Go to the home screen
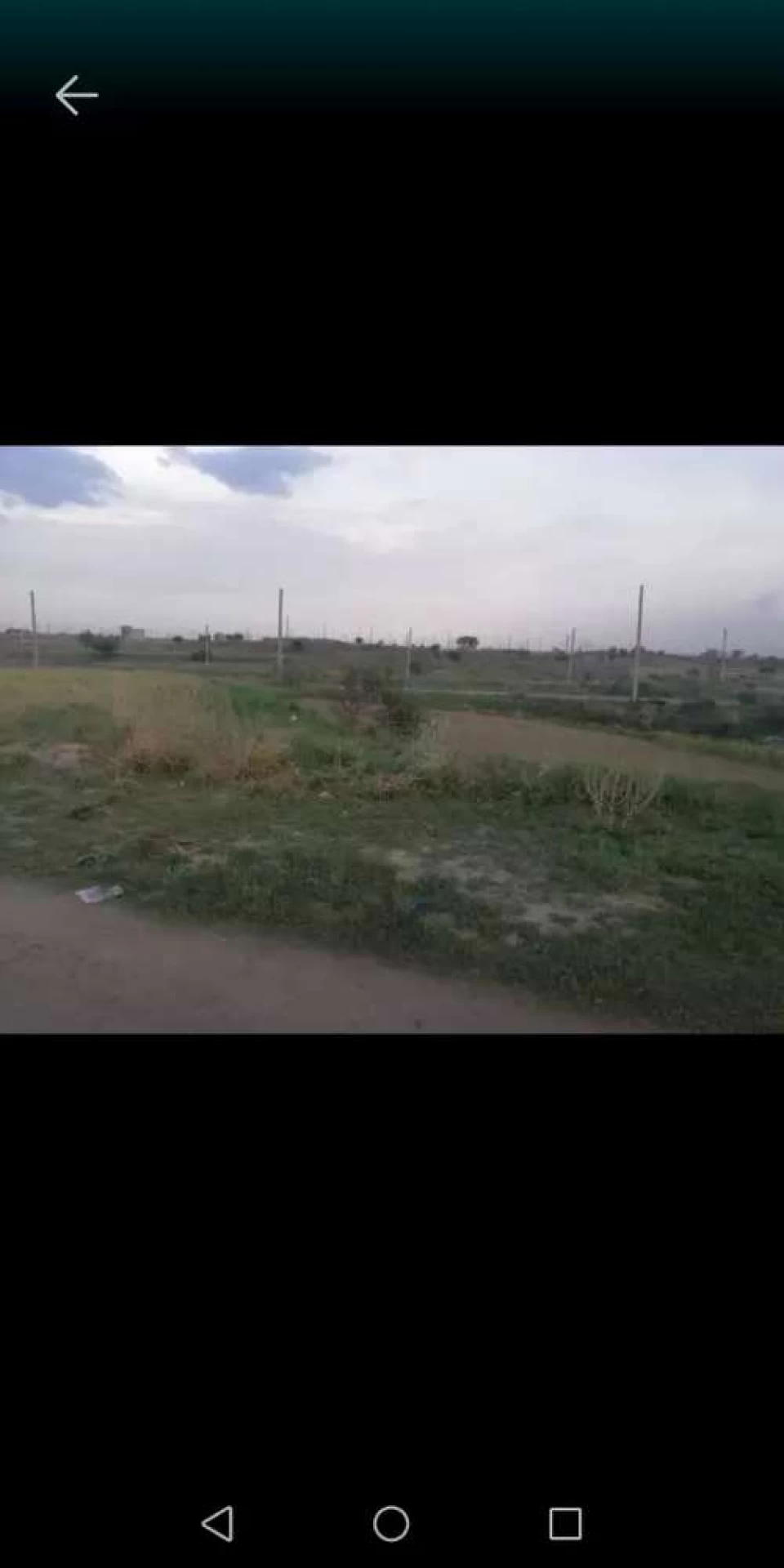Image resolution: width=784 pixels, height=1568 pixels. (391, 1523)
